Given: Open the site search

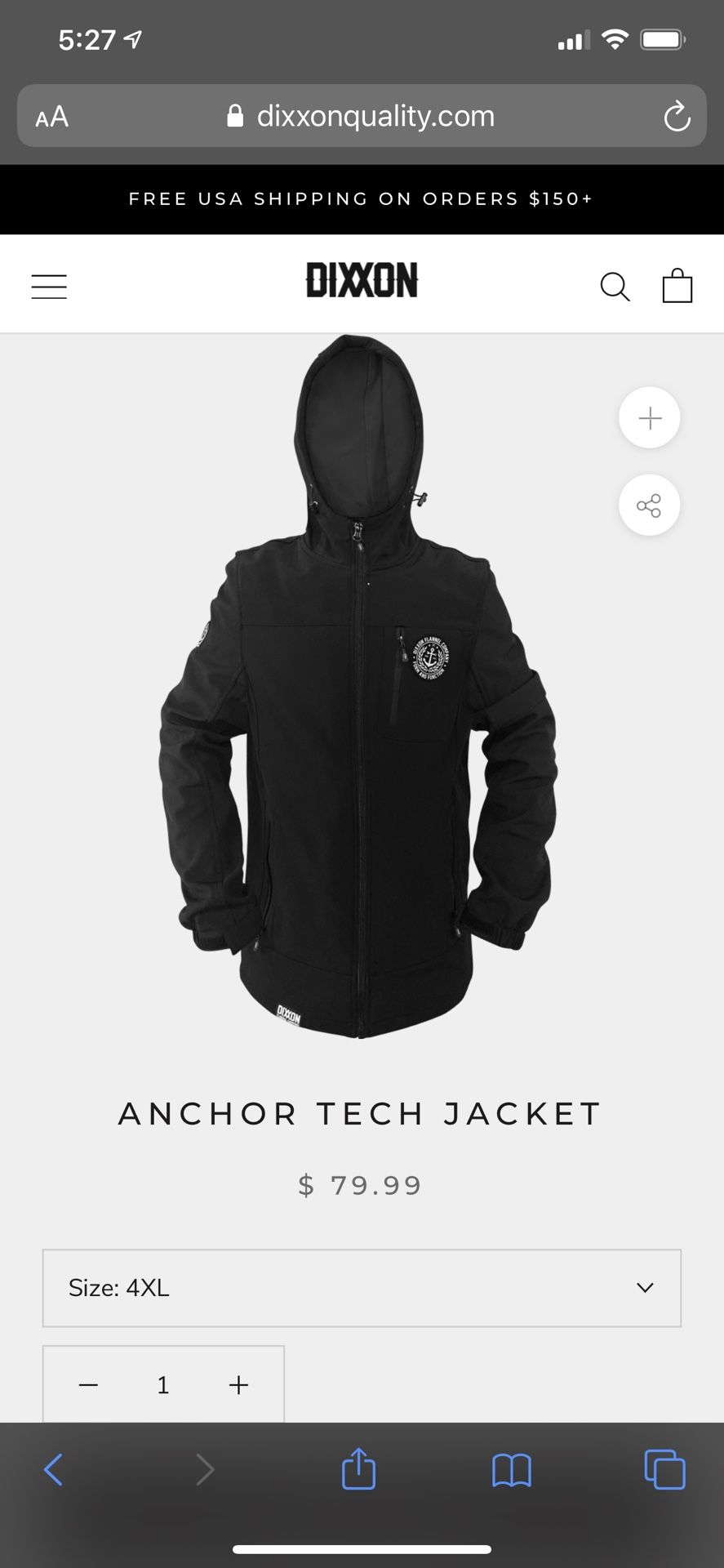Looking at the screenshot, I should [615, 287].
